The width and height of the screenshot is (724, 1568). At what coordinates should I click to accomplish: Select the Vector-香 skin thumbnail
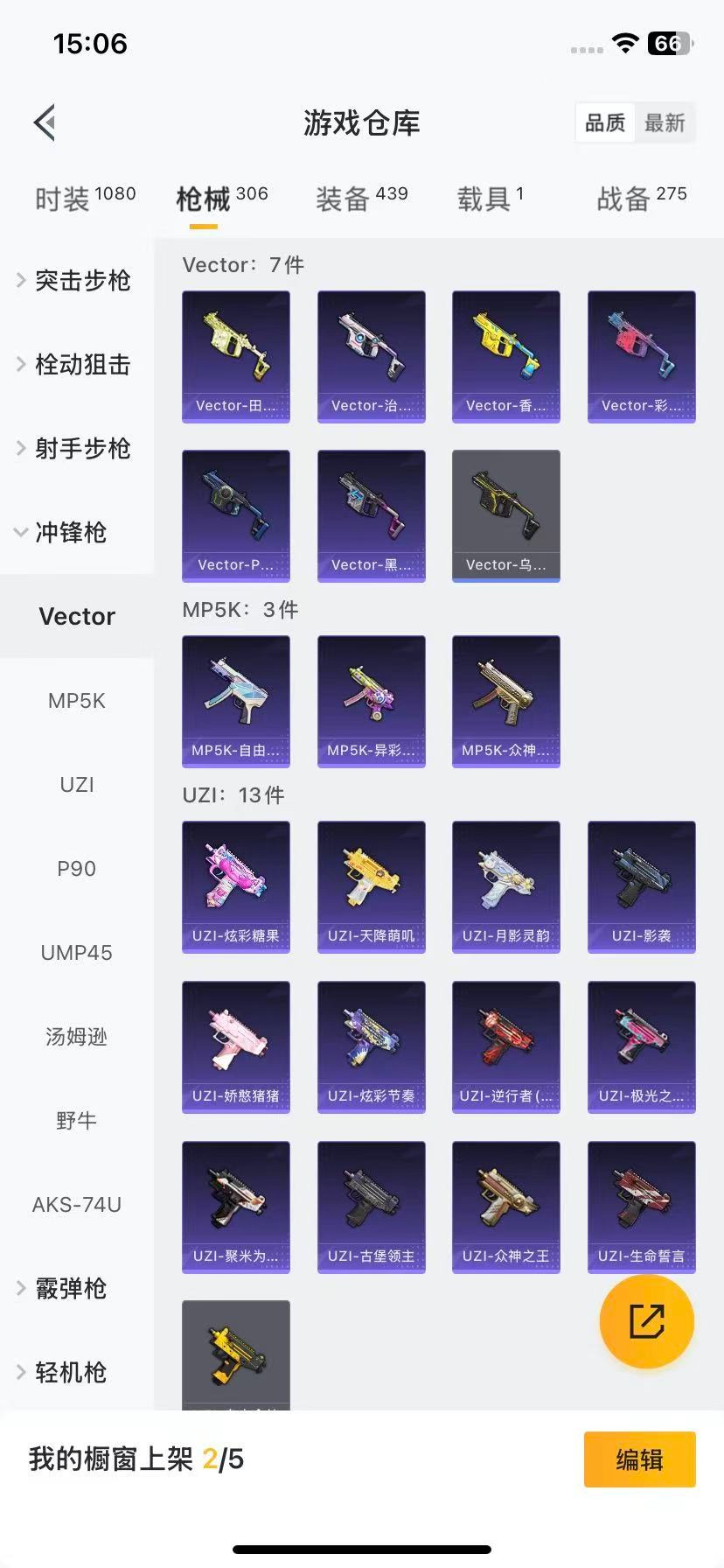click(505, 356)
